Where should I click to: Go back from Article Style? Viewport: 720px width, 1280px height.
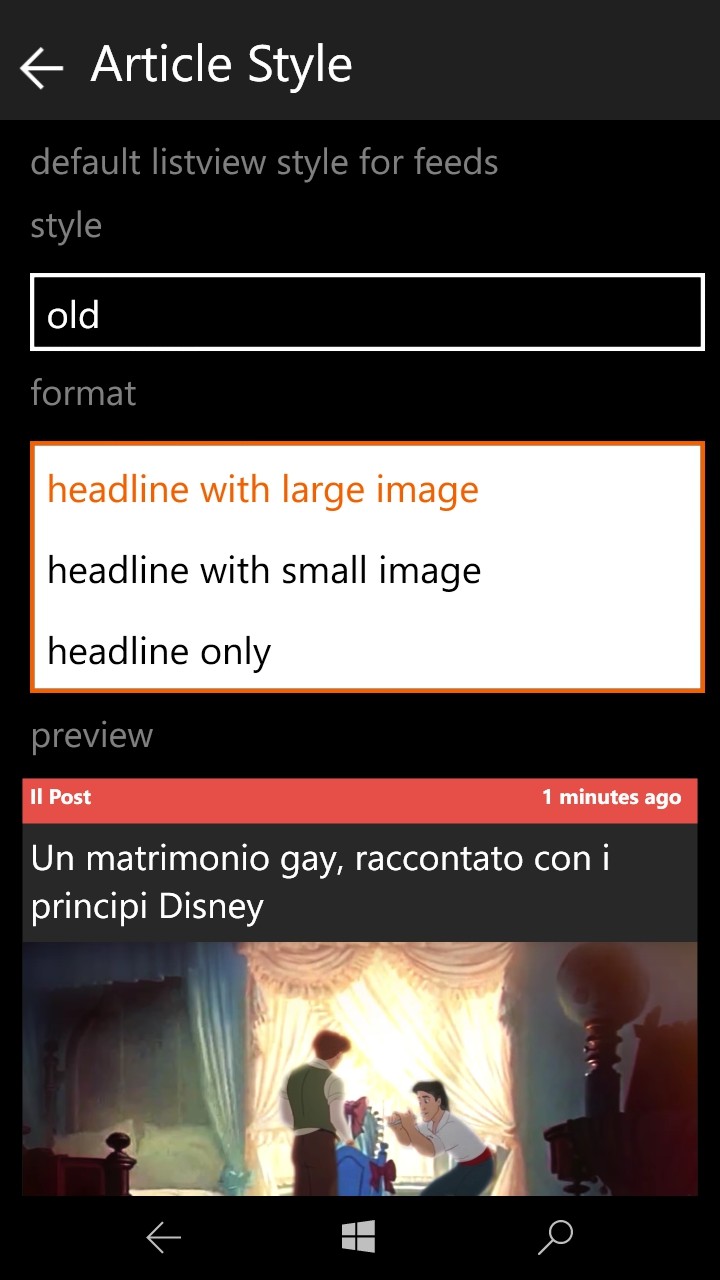[41, 67]
